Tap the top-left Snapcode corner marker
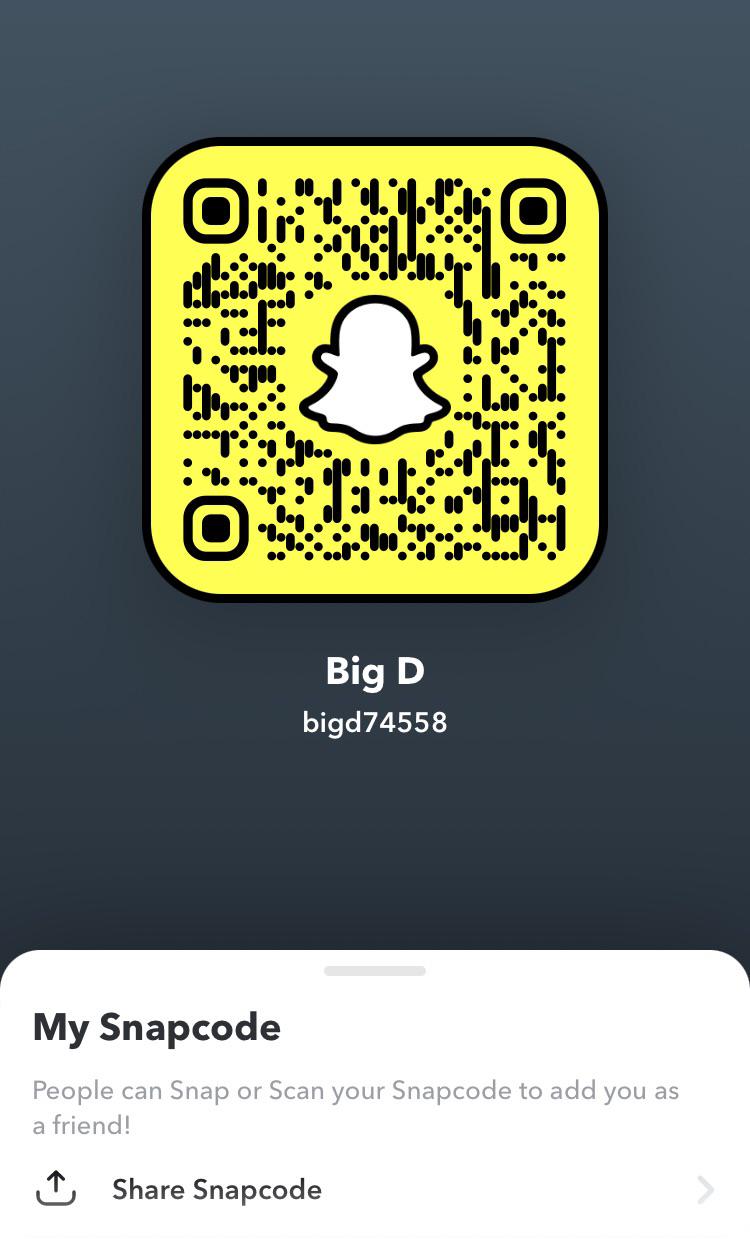750x1253 pixels. [216, 211]
